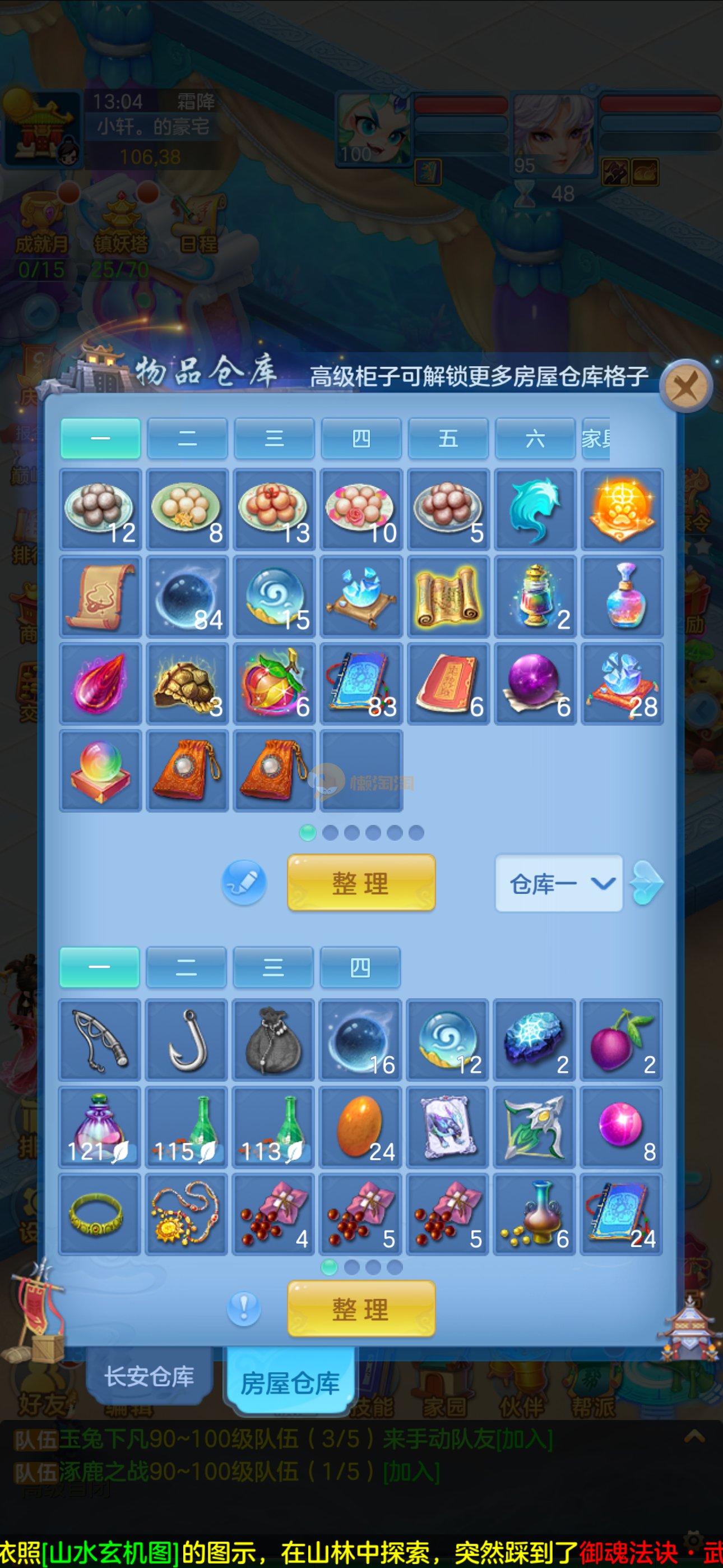The image size is (723, 1568).
Task: Select the orange egg stack of 24
Action: tap(360, 1127)
